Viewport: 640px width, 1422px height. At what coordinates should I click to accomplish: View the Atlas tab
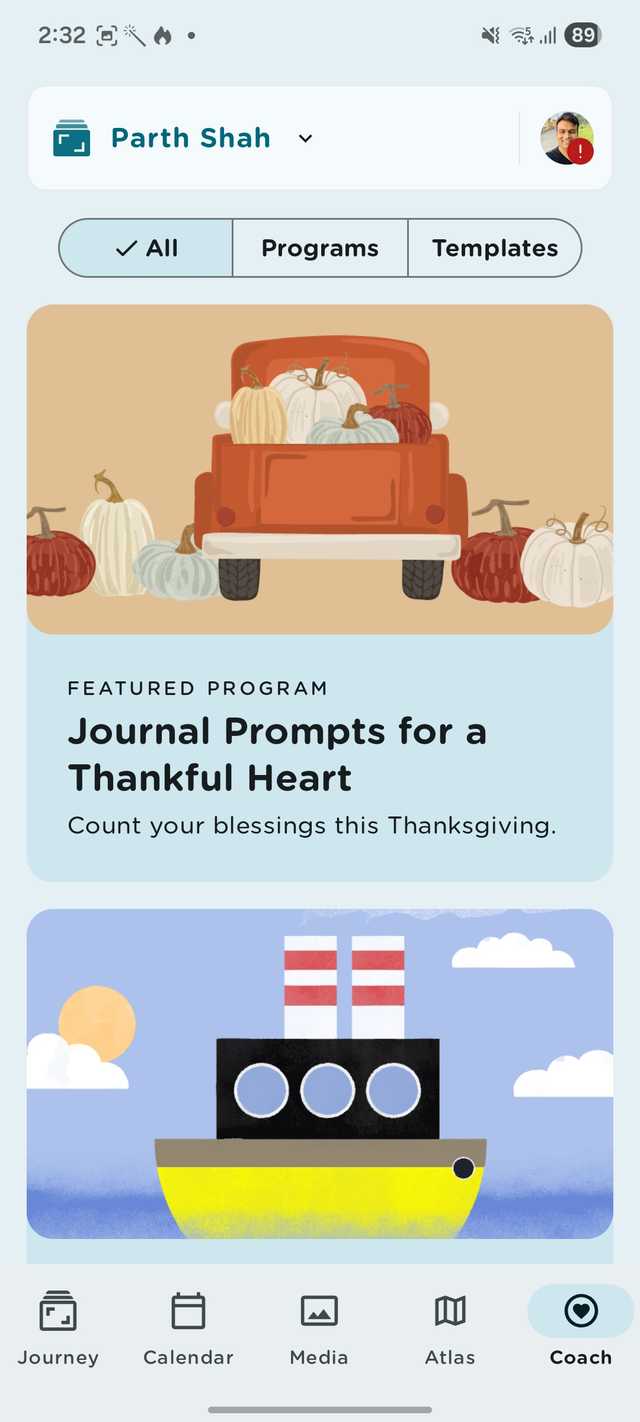450,1327
